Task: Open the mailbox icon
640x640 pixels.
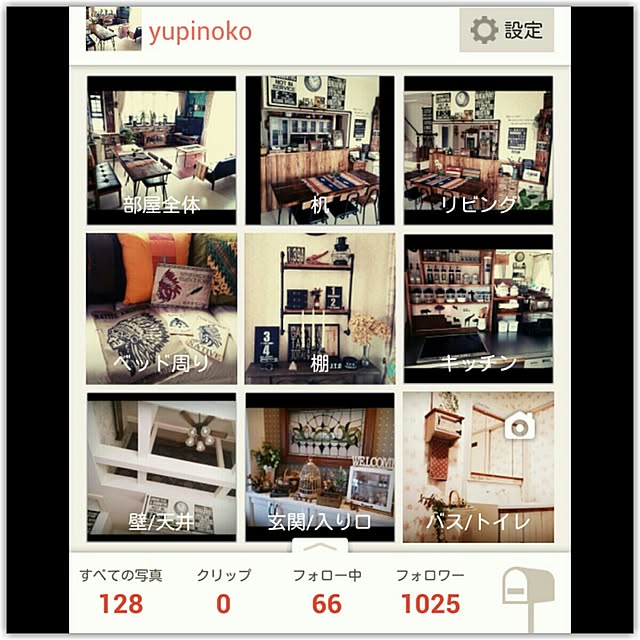Action: click(x=525, y=594)
